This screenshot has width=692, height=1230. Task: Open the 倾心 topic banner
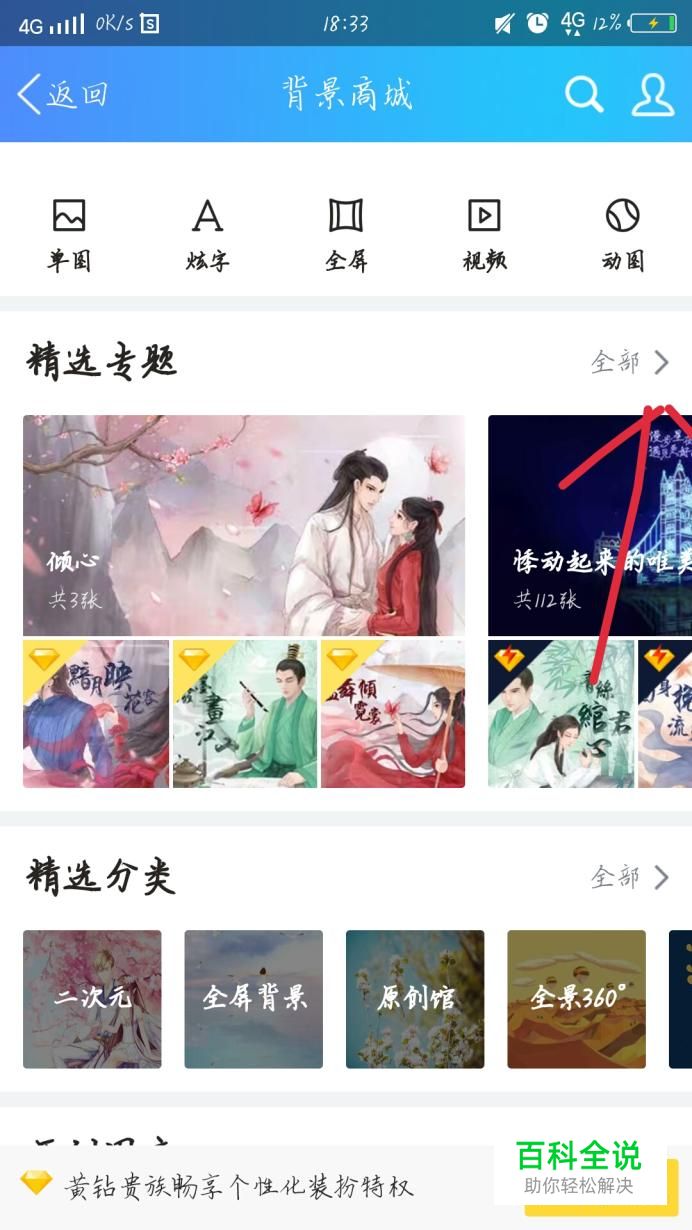[244, 525]
